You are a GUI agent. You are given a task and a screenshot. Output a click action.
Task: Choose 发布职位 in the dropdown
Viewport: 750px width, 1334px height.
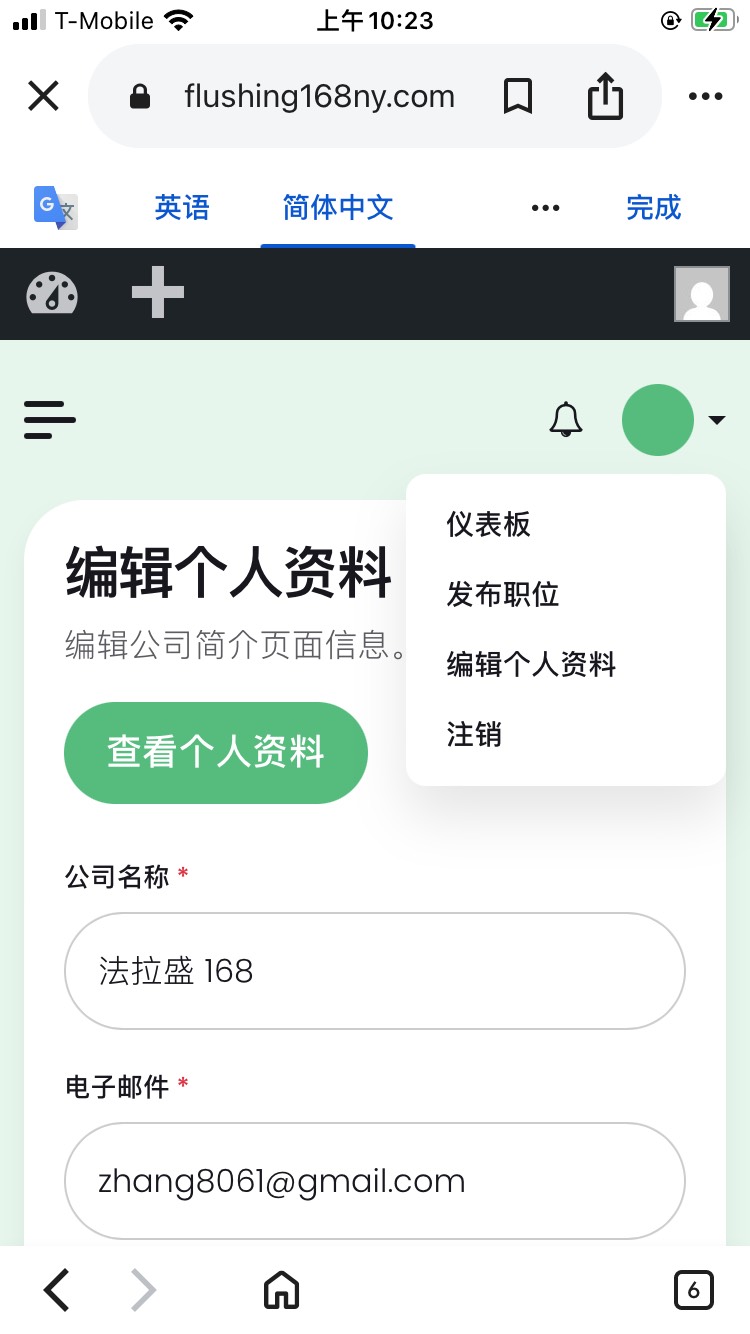click(503, 595)
